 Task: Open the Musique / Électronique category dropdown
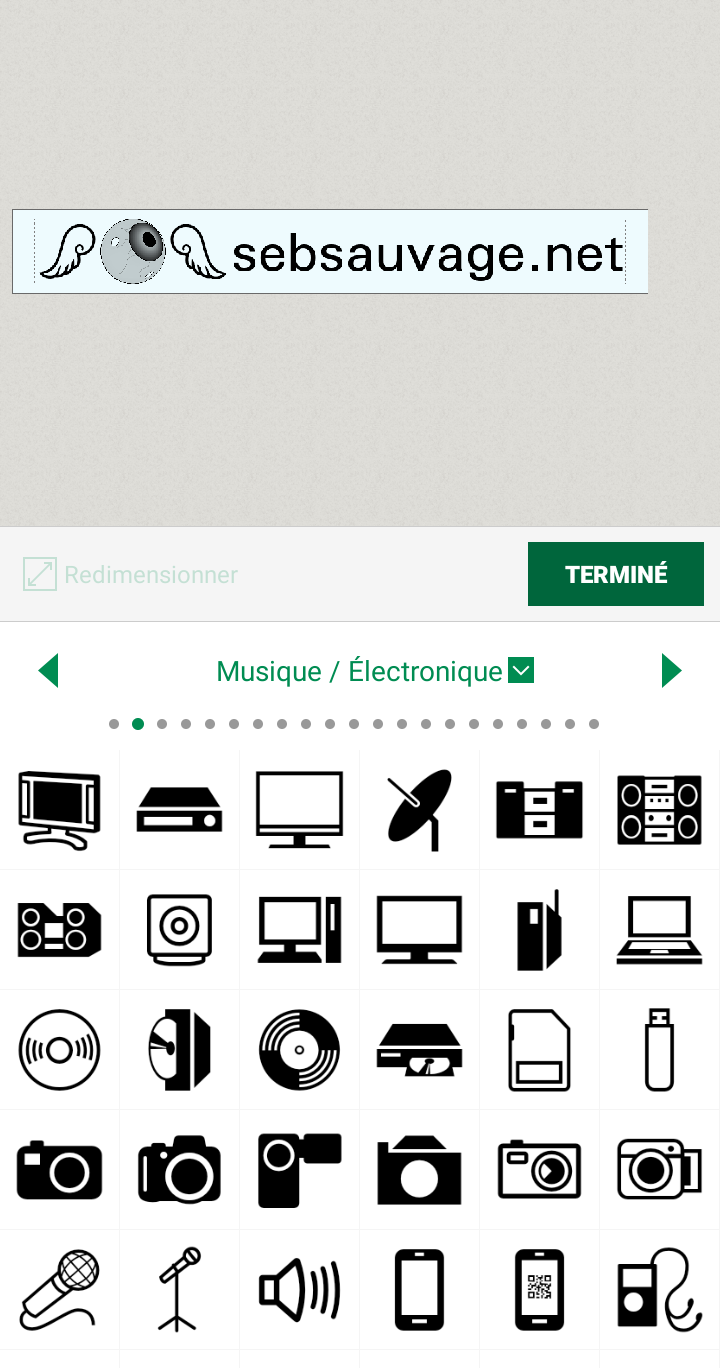pos(521,671)
